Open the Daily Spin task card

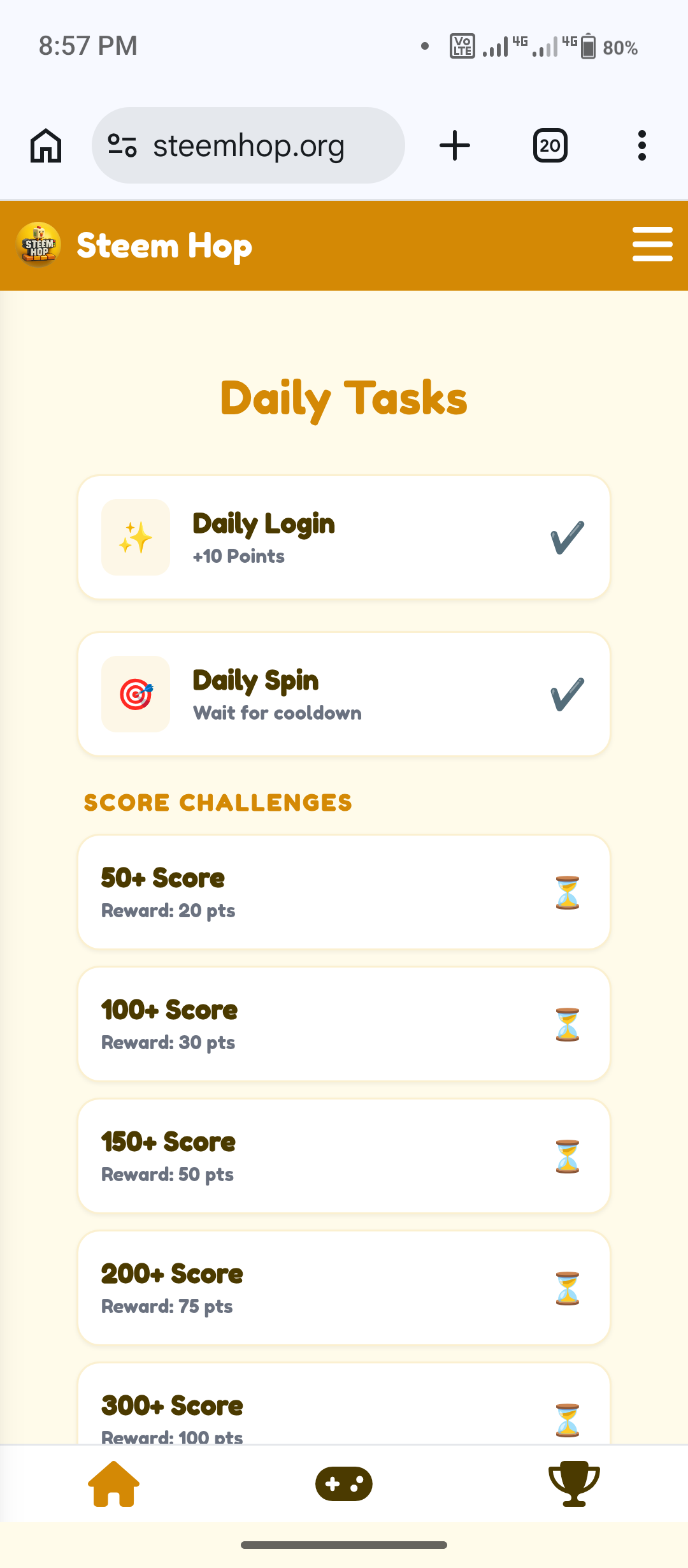[x=344, y=694]
